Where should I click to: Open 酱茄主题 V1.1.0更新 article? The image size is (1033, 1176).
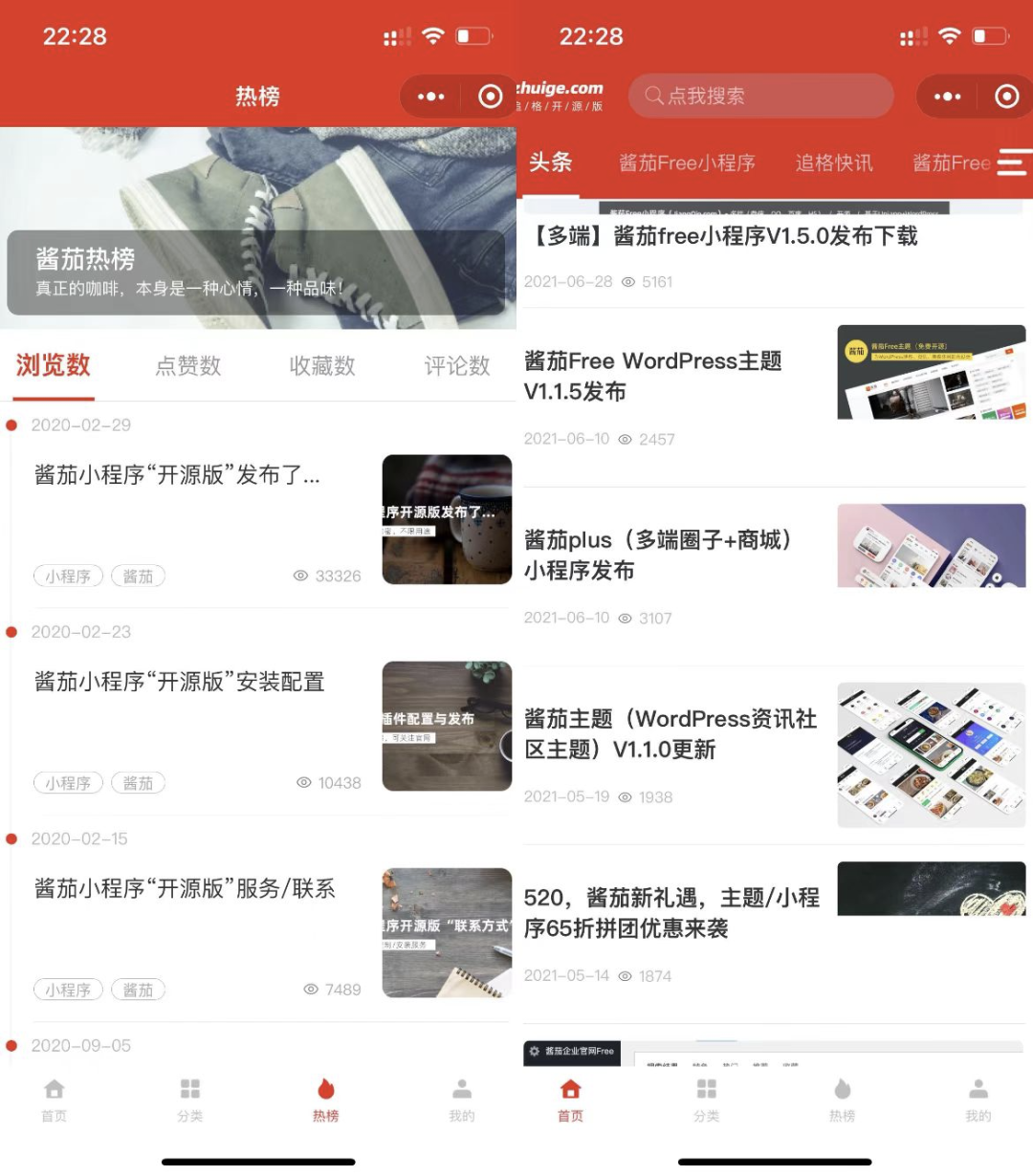670,733
